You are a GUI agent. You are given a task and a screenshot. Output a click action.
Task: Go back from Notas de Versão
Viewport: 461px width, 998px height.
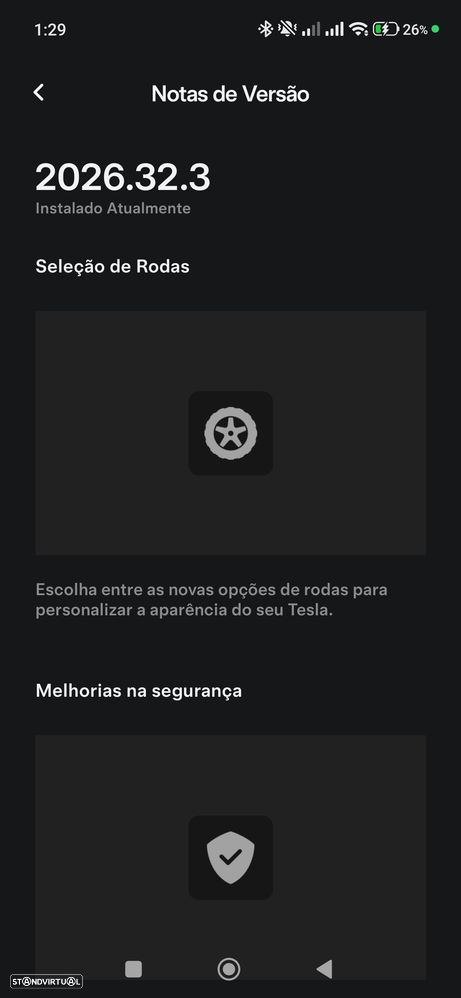39,93
